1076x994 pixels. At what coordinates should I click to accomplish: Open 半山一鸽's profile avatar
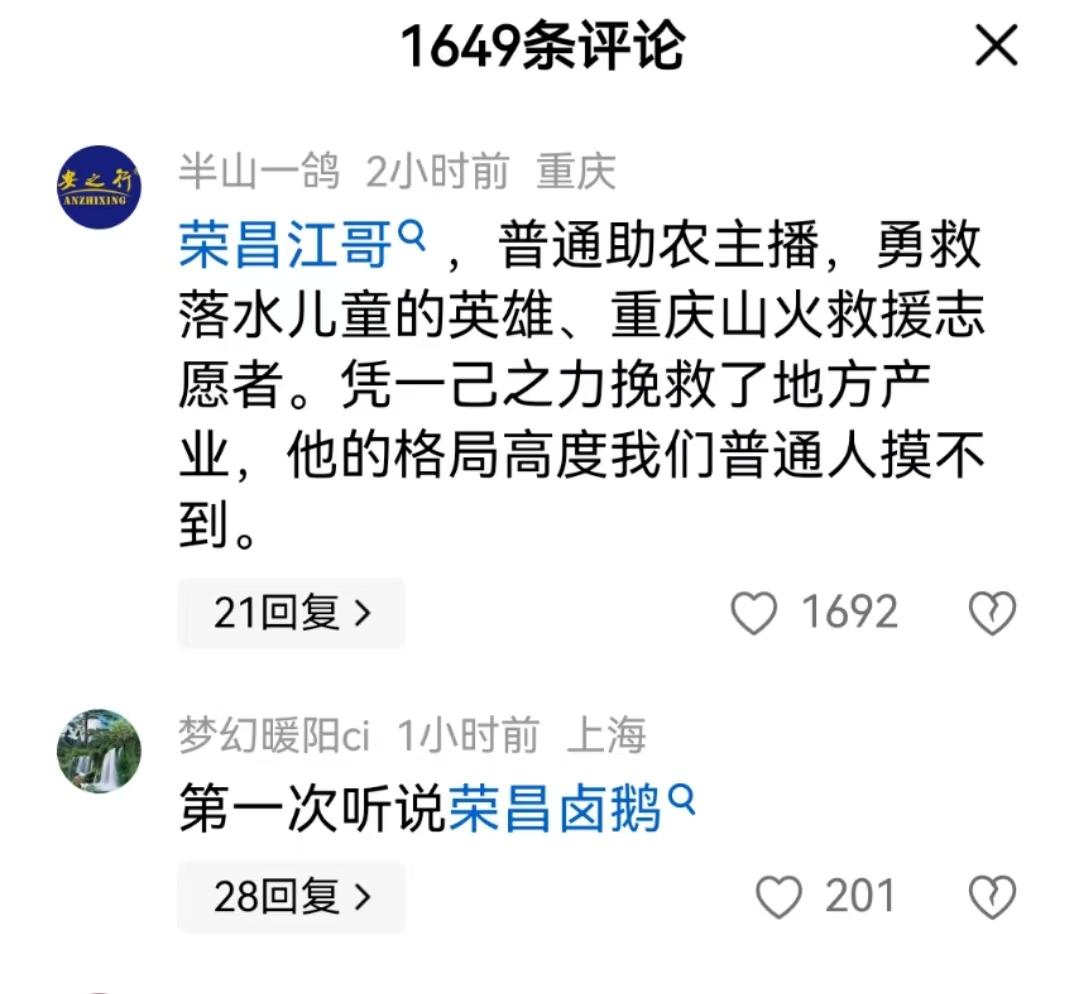[98, 187]
